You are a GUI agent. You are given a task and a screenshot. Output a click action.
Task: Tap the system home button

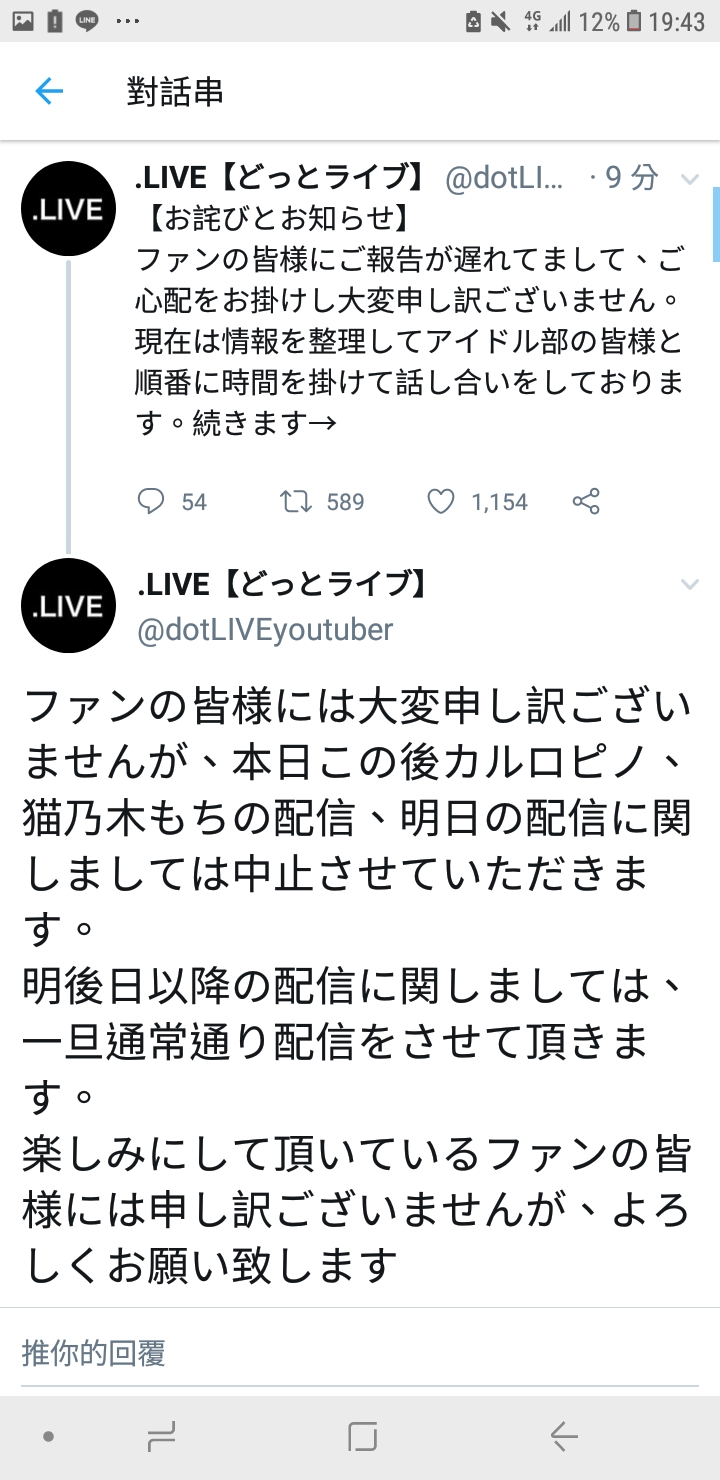[362, 1438]
